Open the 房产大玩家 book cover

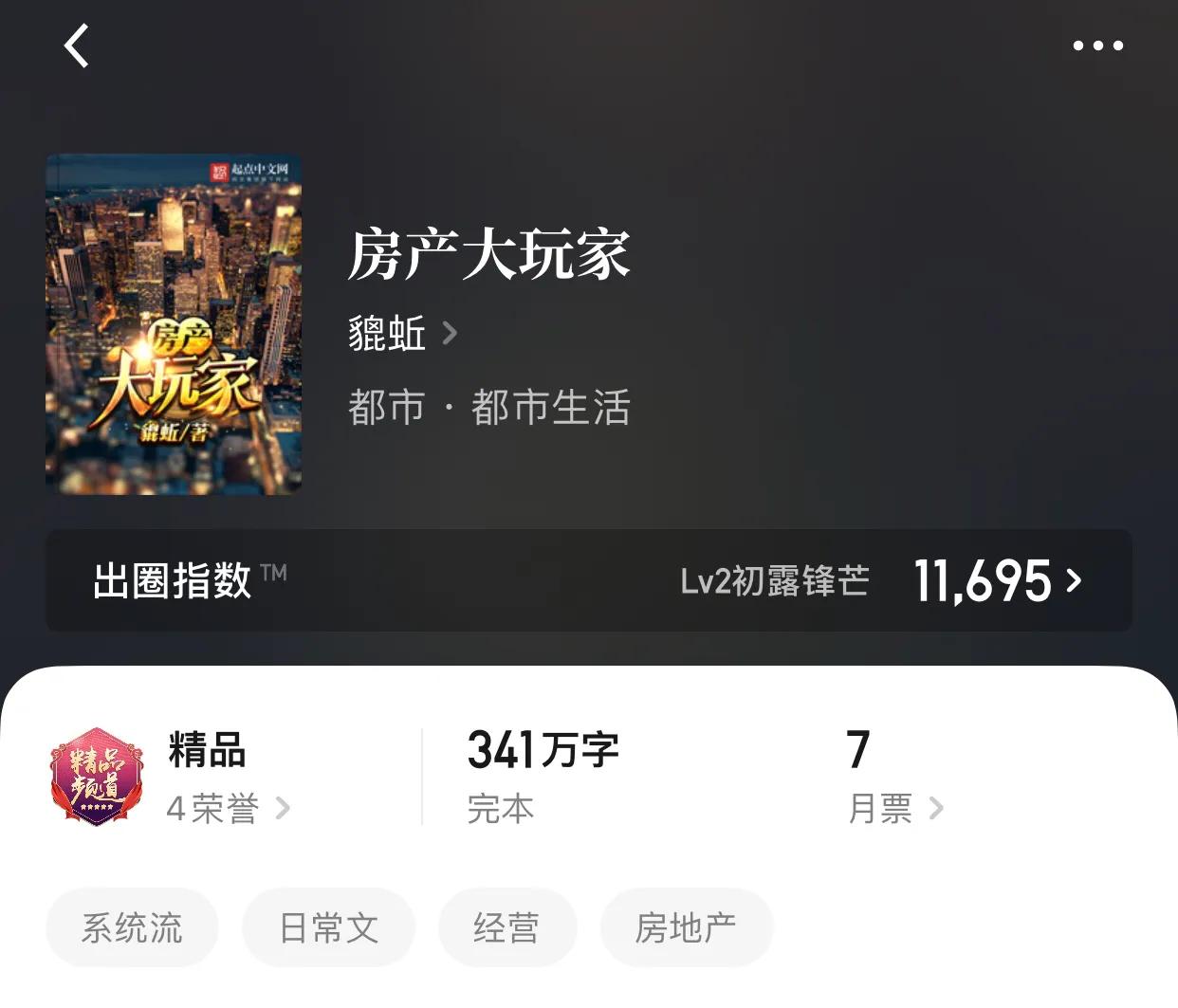tap(174, 324)
